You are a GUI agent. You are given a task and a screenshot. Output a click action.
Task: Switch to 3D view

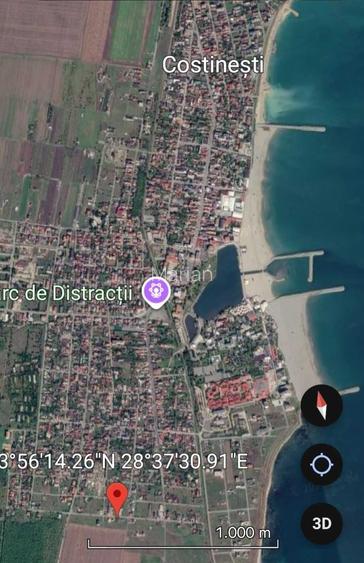click(321, 524)
